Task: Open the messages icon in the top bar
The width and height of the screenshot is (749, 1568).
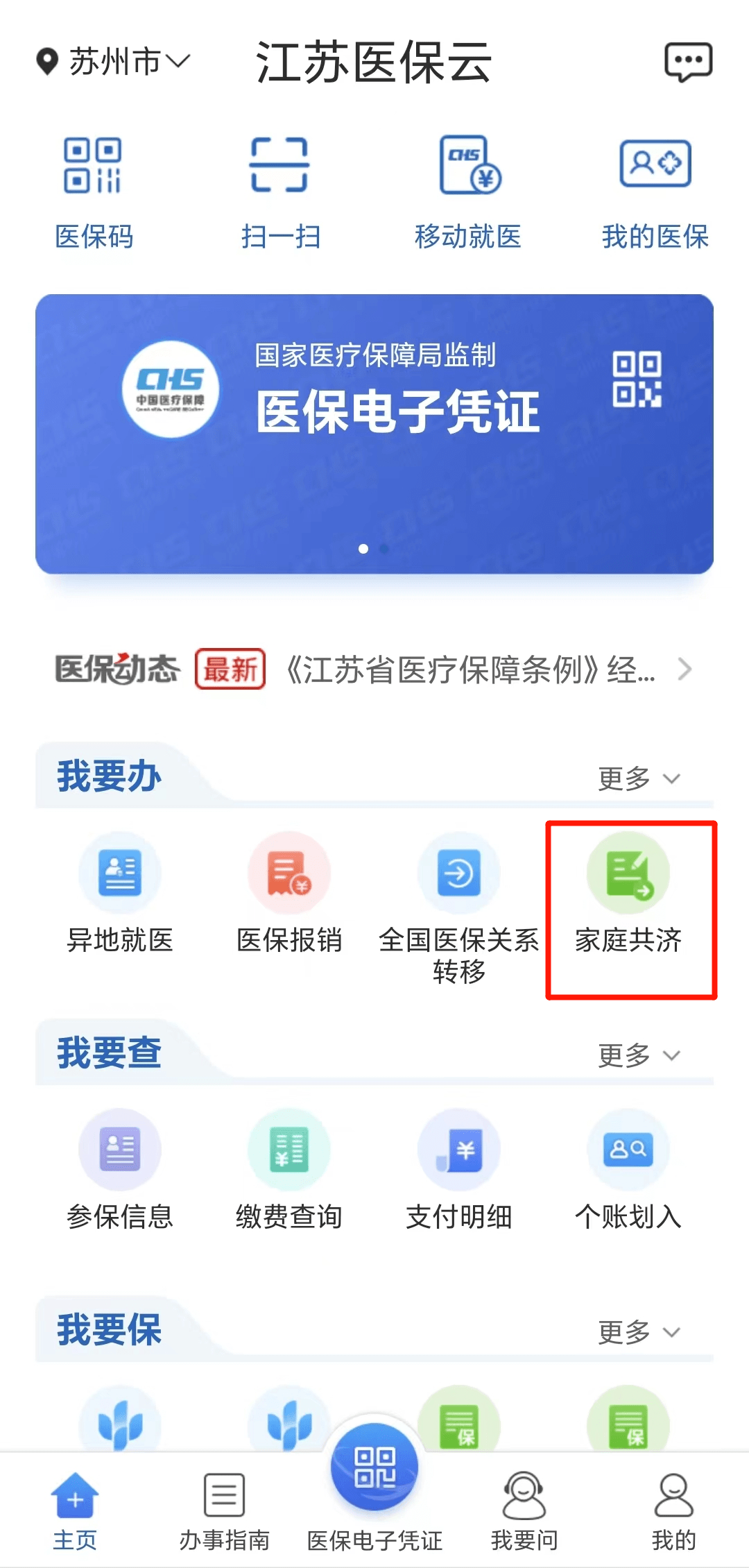Action: point(688,62)
